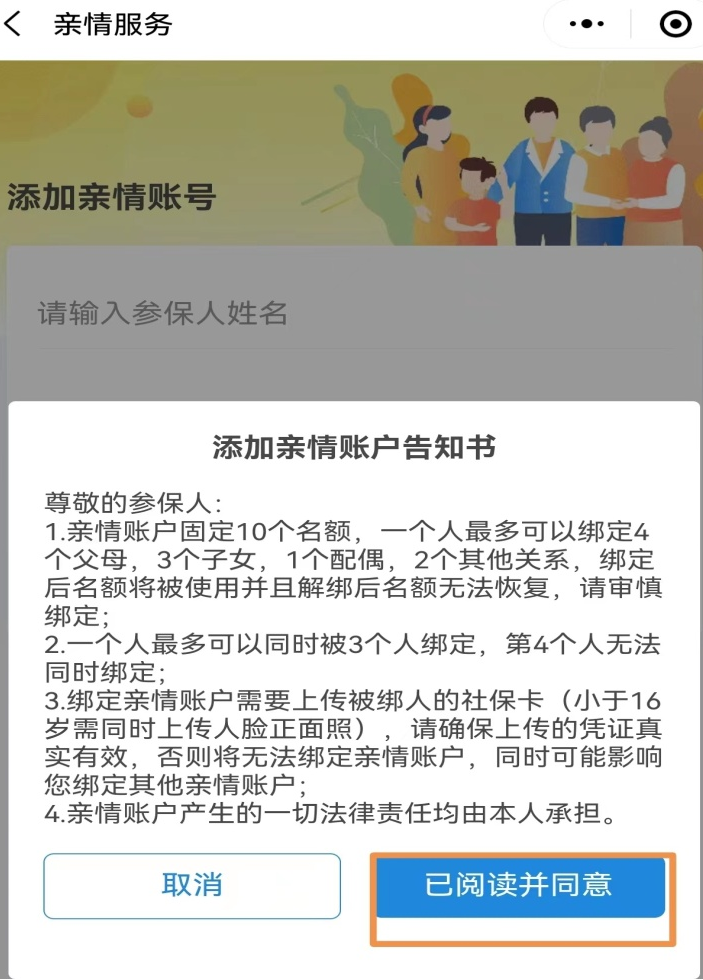Viewport: 703px width, 980px height.
Task: Go back from 亲情服务 page
Action: pyautogui.click(x=14, y=25)
